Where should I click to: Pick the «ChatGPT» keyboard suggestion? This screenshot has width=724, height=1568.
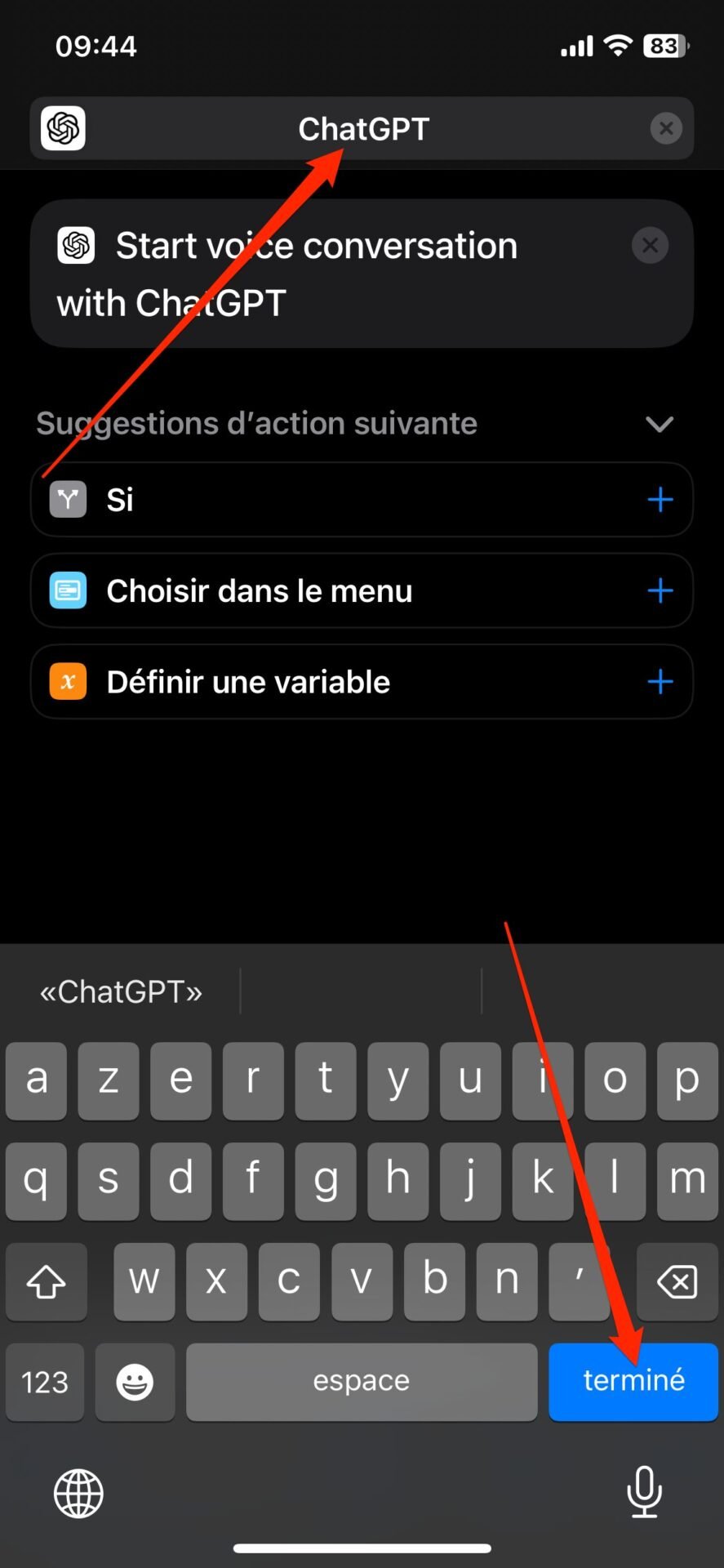[x=121, y=991]
